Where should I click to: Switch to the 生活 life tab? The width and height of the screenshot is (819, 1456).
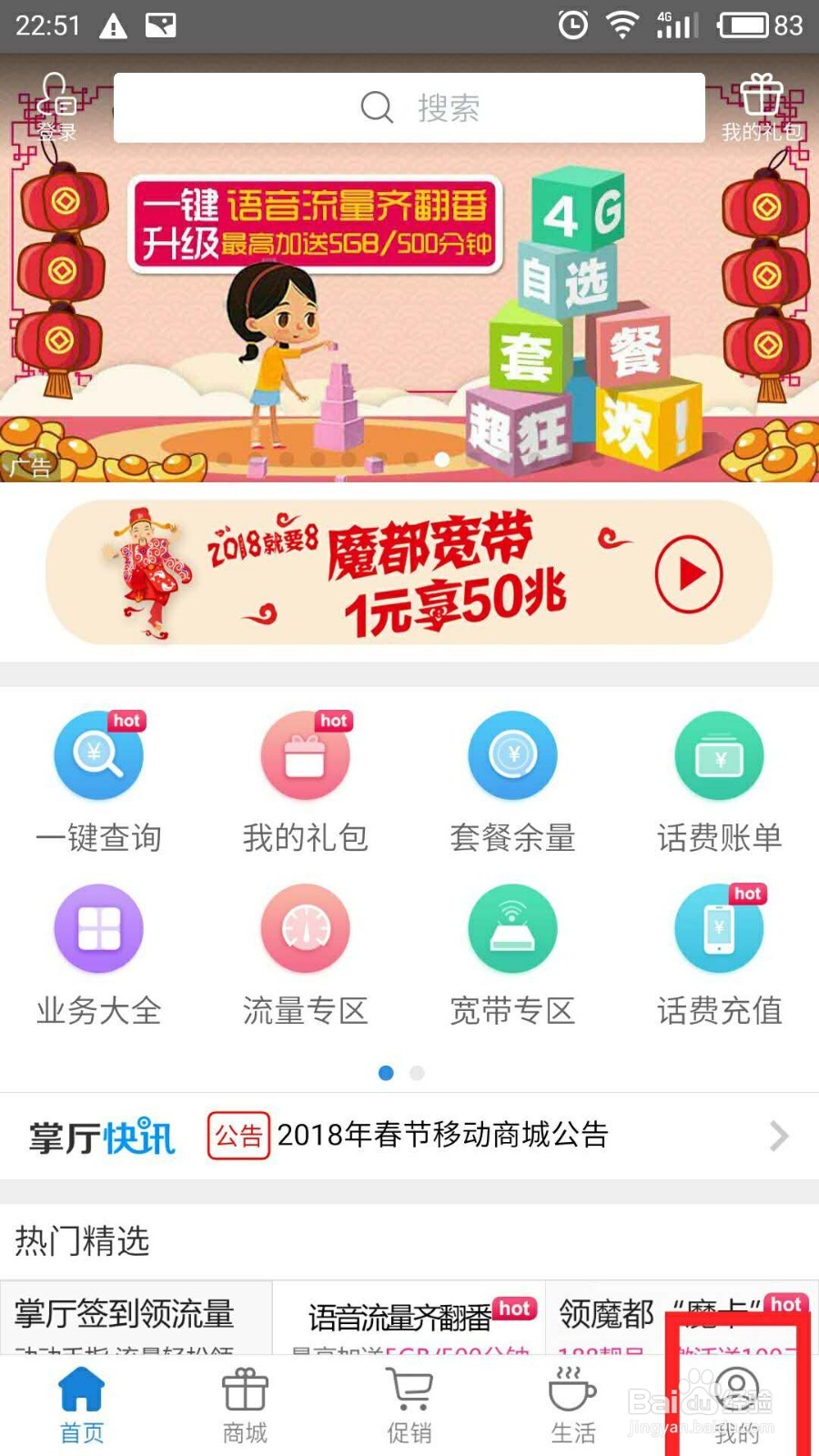[571, 1406]
